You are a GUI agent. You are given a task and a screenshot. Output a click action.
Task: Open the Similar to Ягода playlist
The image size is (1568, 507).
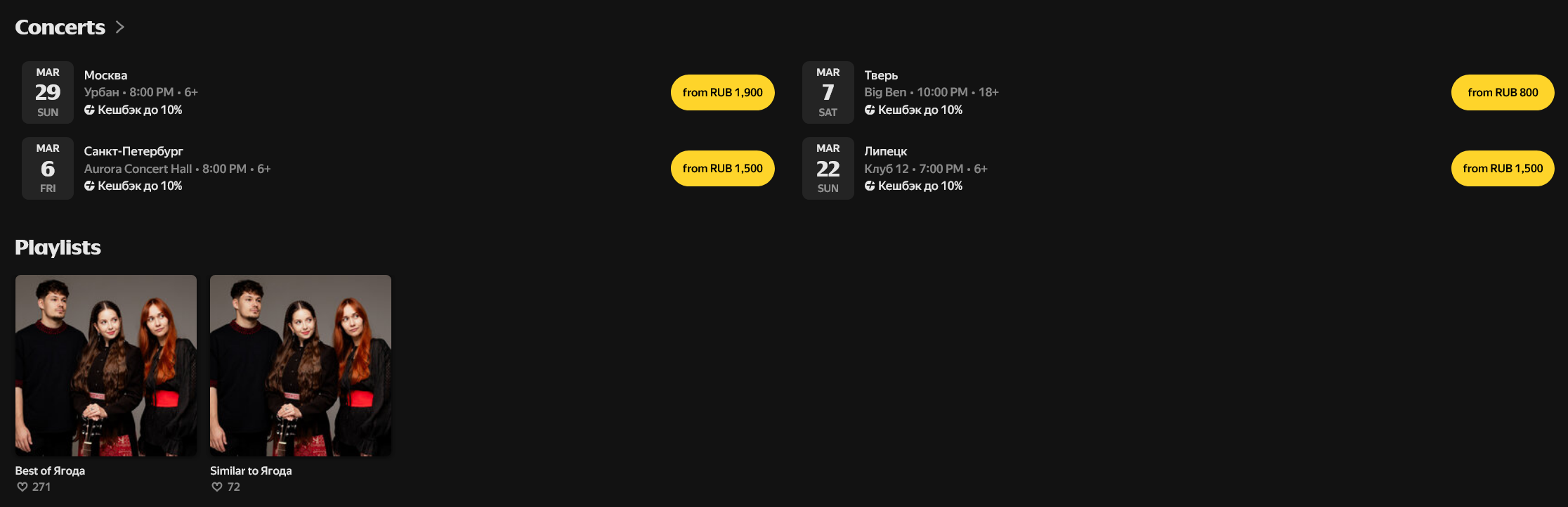click(x=301, y=366)
